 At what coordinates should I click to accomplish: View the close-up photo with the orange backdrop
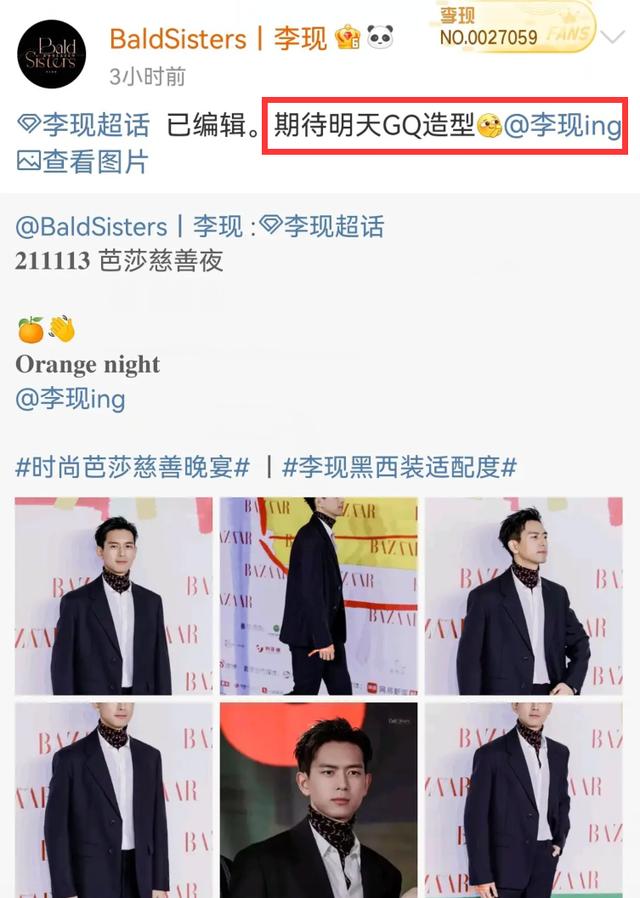tap(318, 800)
